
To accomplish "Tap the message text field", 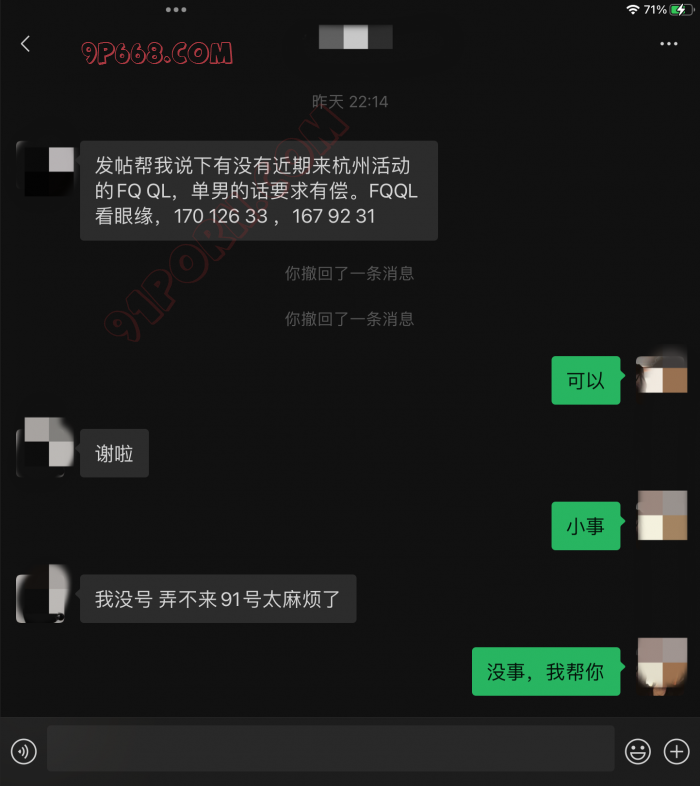I will point(330,749).
